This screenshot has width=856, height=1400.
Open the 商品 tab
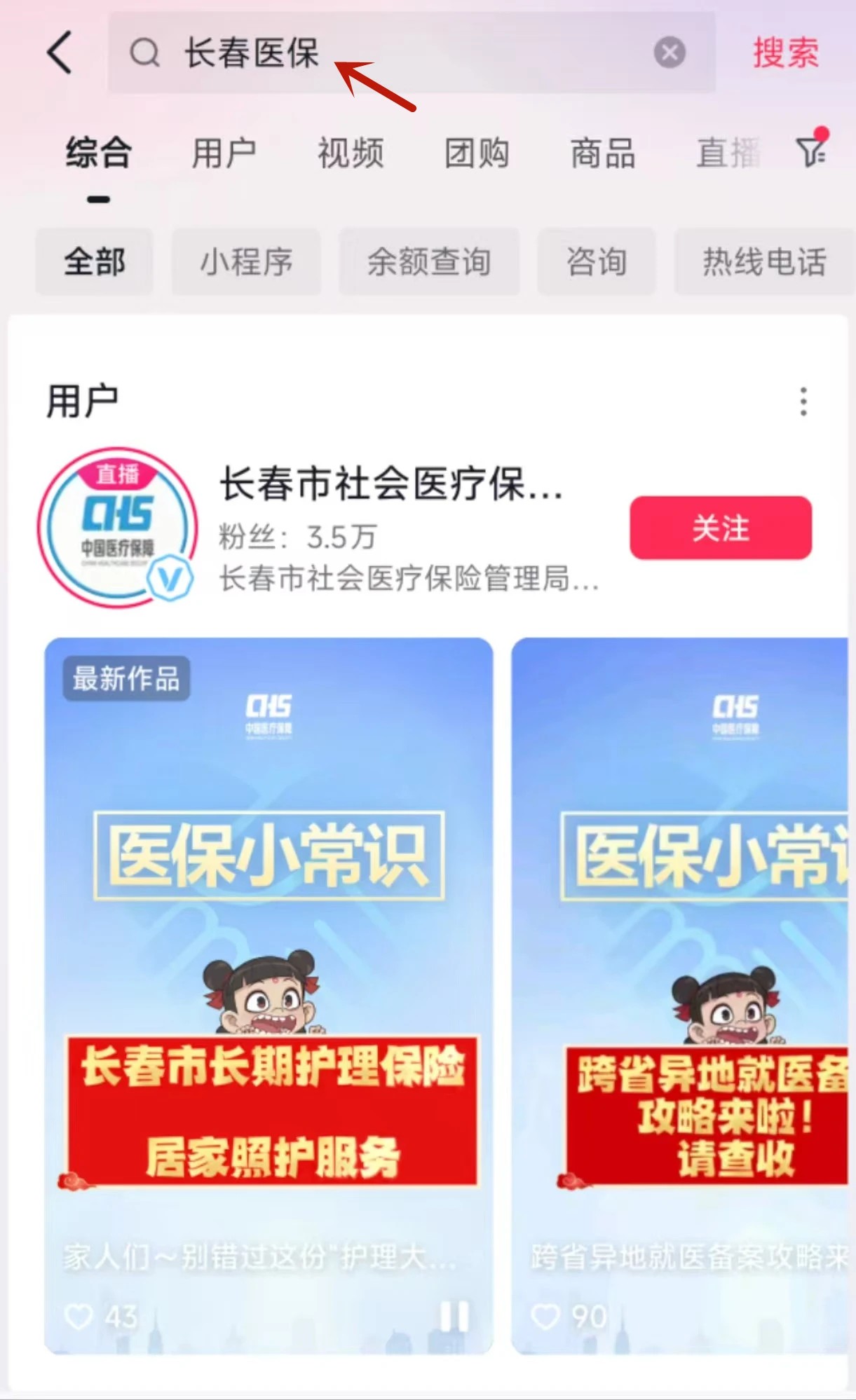click(x=603, y=153)
